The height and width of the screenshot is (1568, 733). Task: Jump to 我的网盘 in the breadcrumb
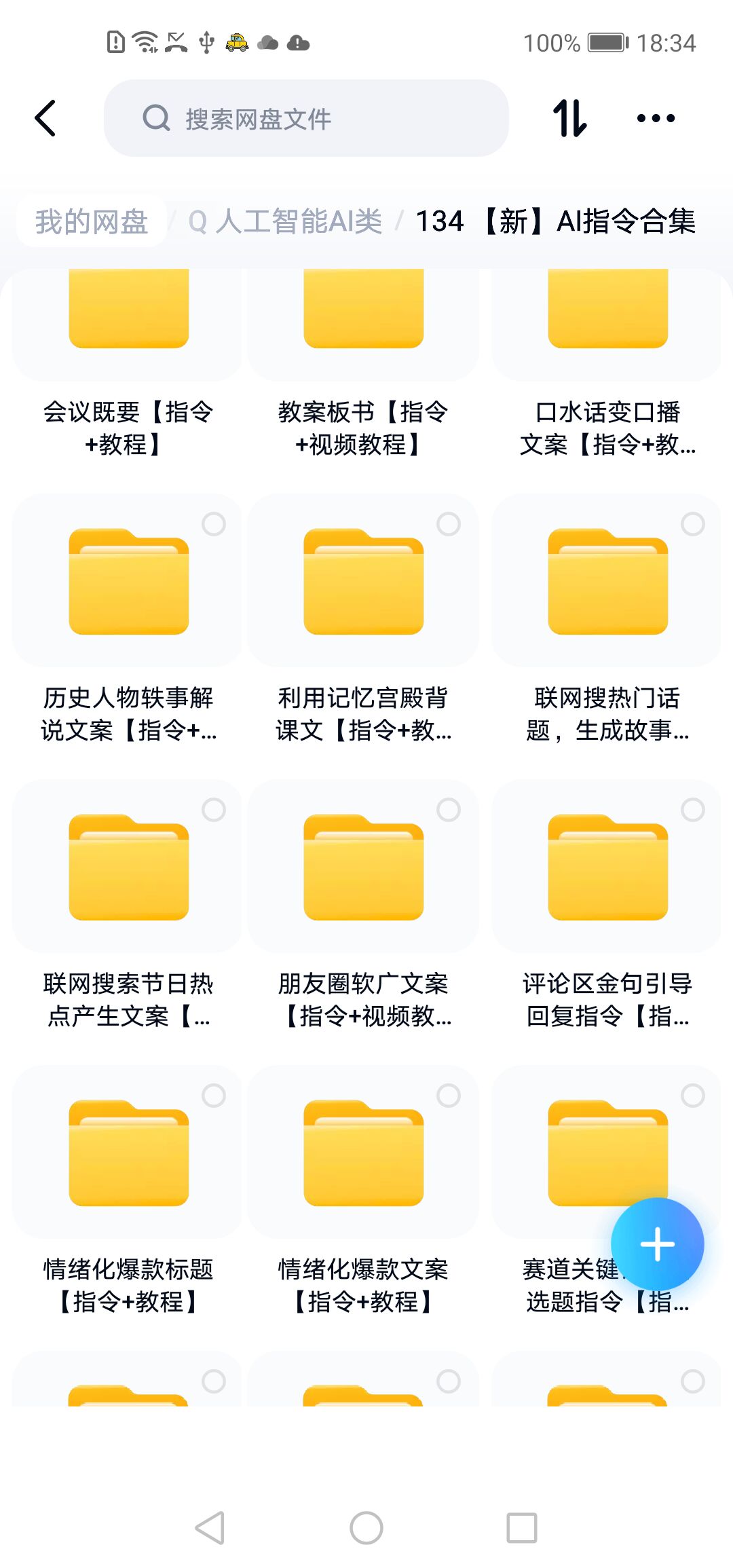click(92, 221)
